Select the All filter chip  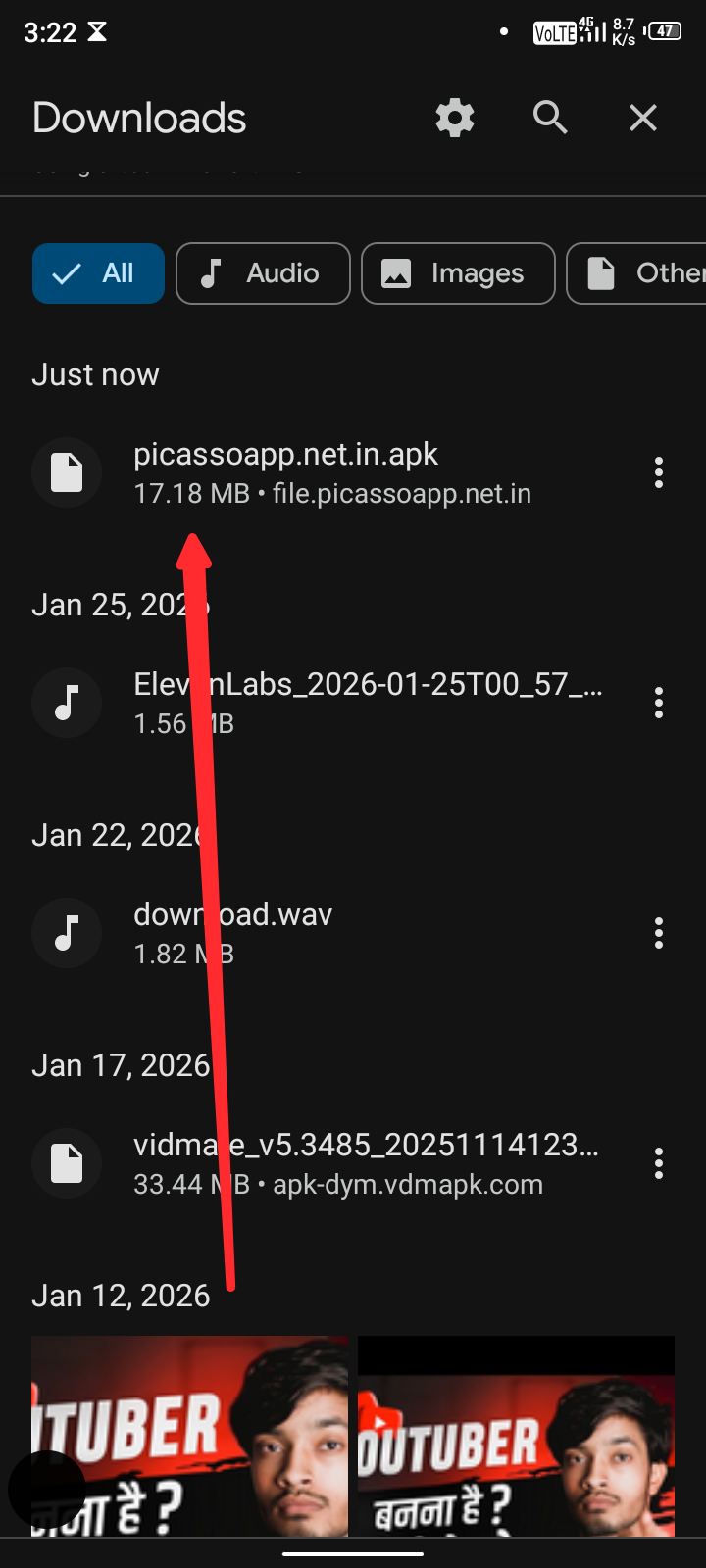pos(98,273)
